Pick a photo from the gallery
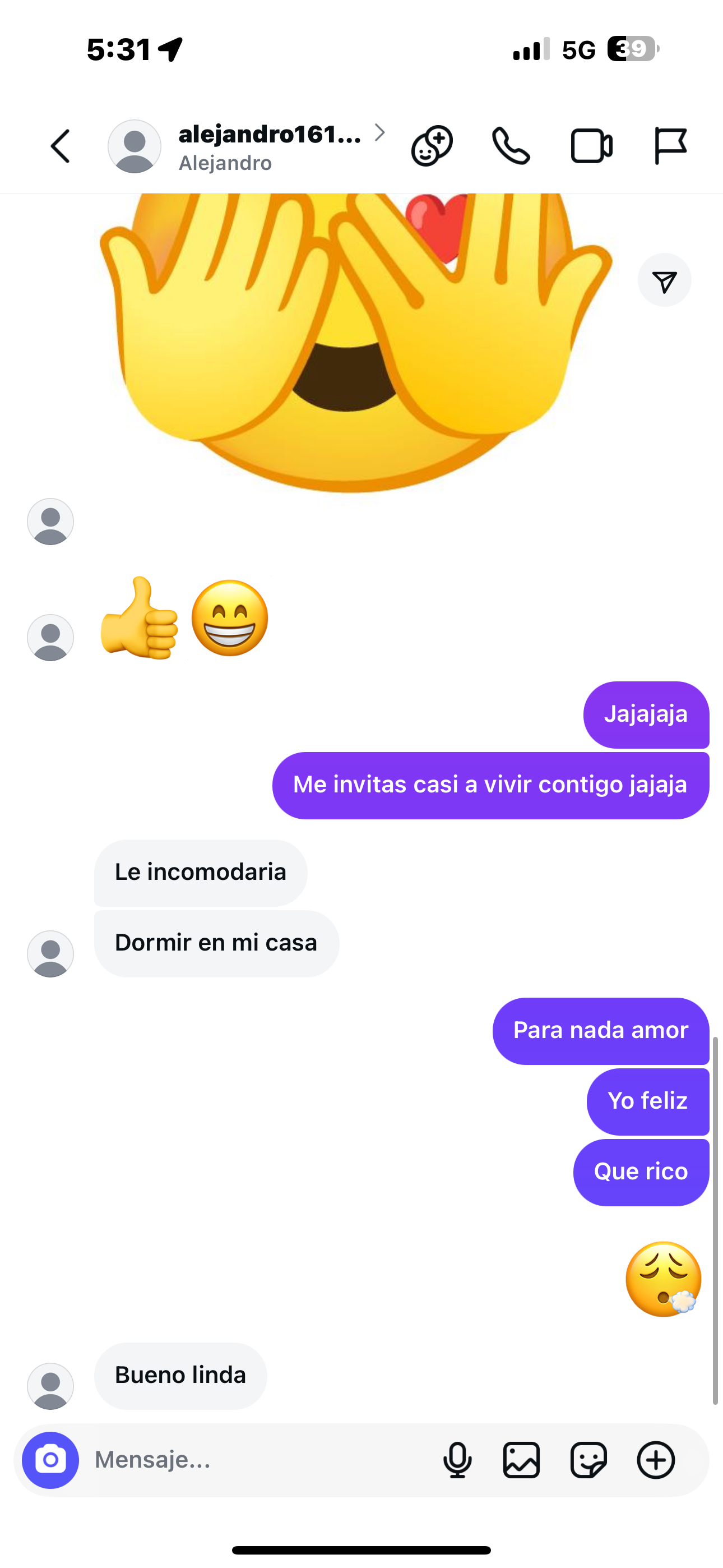The width and height of the screenshot is (723, 1568). point(522,1460)
